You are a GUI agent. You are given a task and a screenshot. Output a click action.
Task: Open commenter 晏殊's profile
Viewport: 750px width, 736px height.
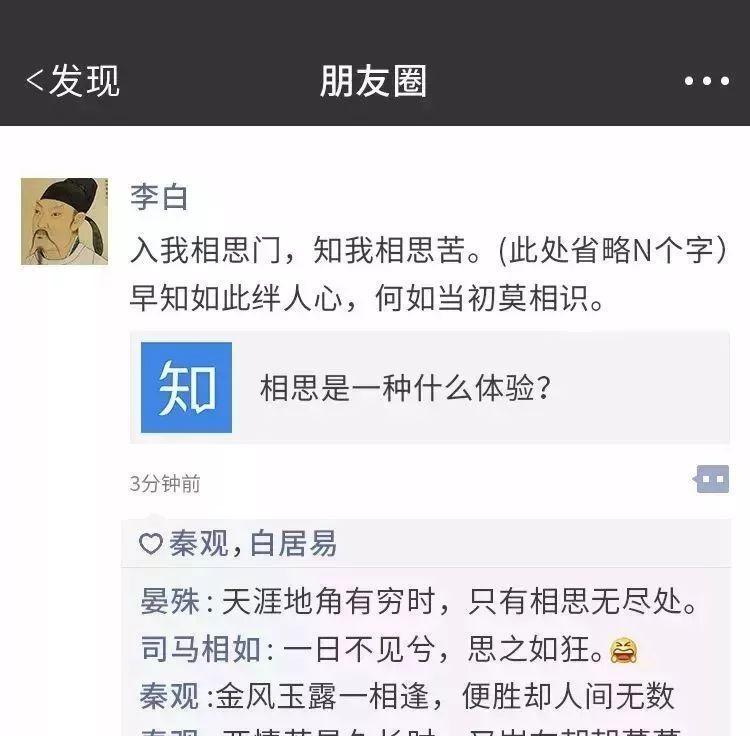pos(171,603)
